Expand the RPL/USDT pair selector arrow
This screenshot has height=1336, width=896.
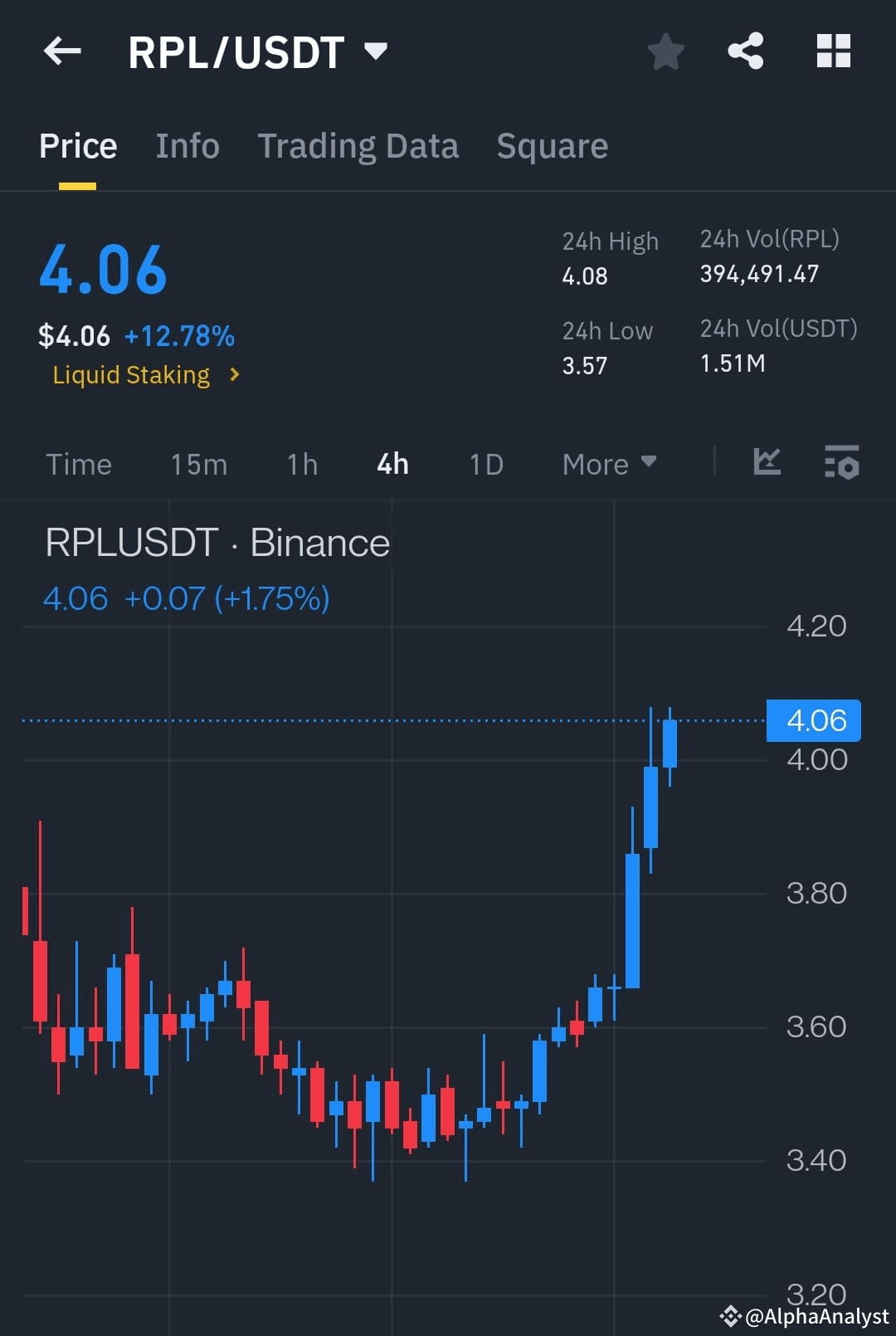(x=376, y=51)
